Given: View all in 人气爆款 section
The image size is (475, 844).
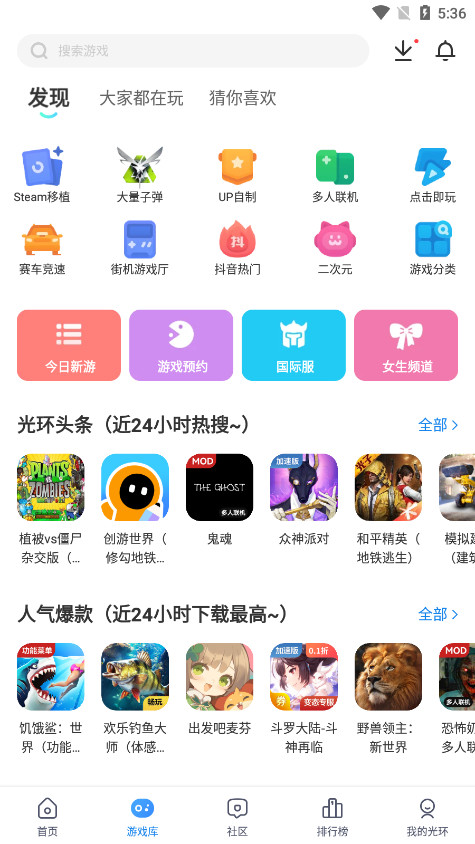Looking at the screenshot, I should tap(438, 614).
